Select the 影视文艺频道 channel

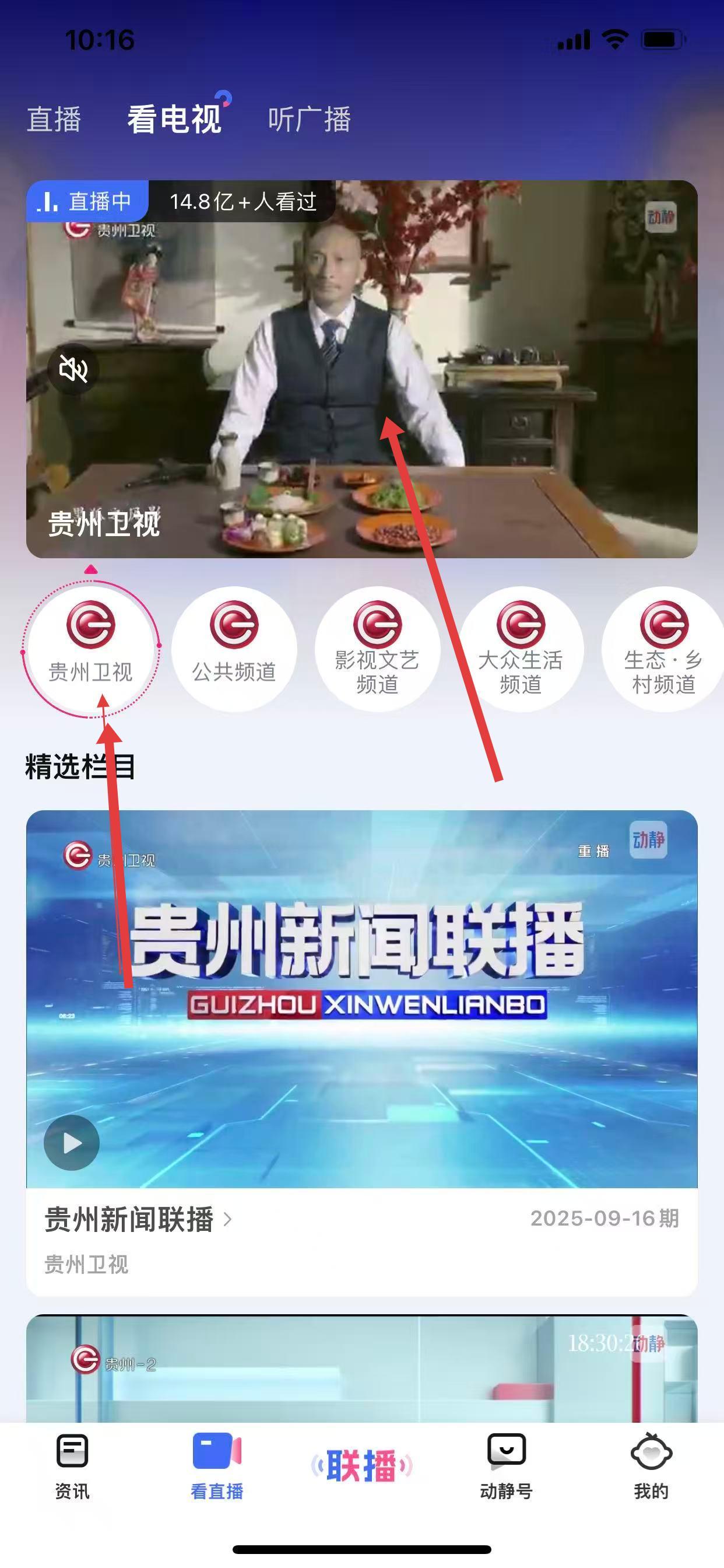[x=377, y=649]
